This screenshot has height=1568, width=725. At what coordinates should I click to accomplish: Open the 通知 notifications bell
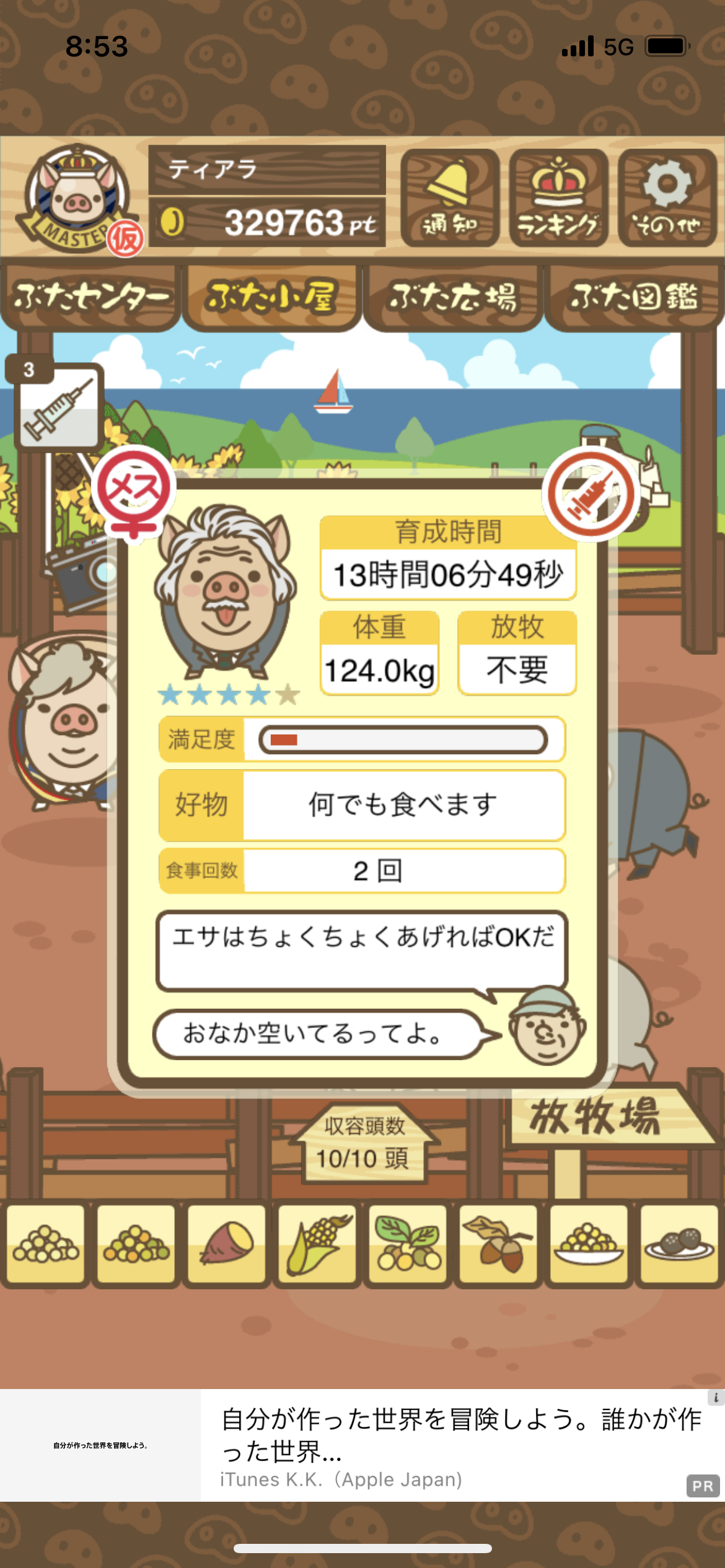(450, 198)
